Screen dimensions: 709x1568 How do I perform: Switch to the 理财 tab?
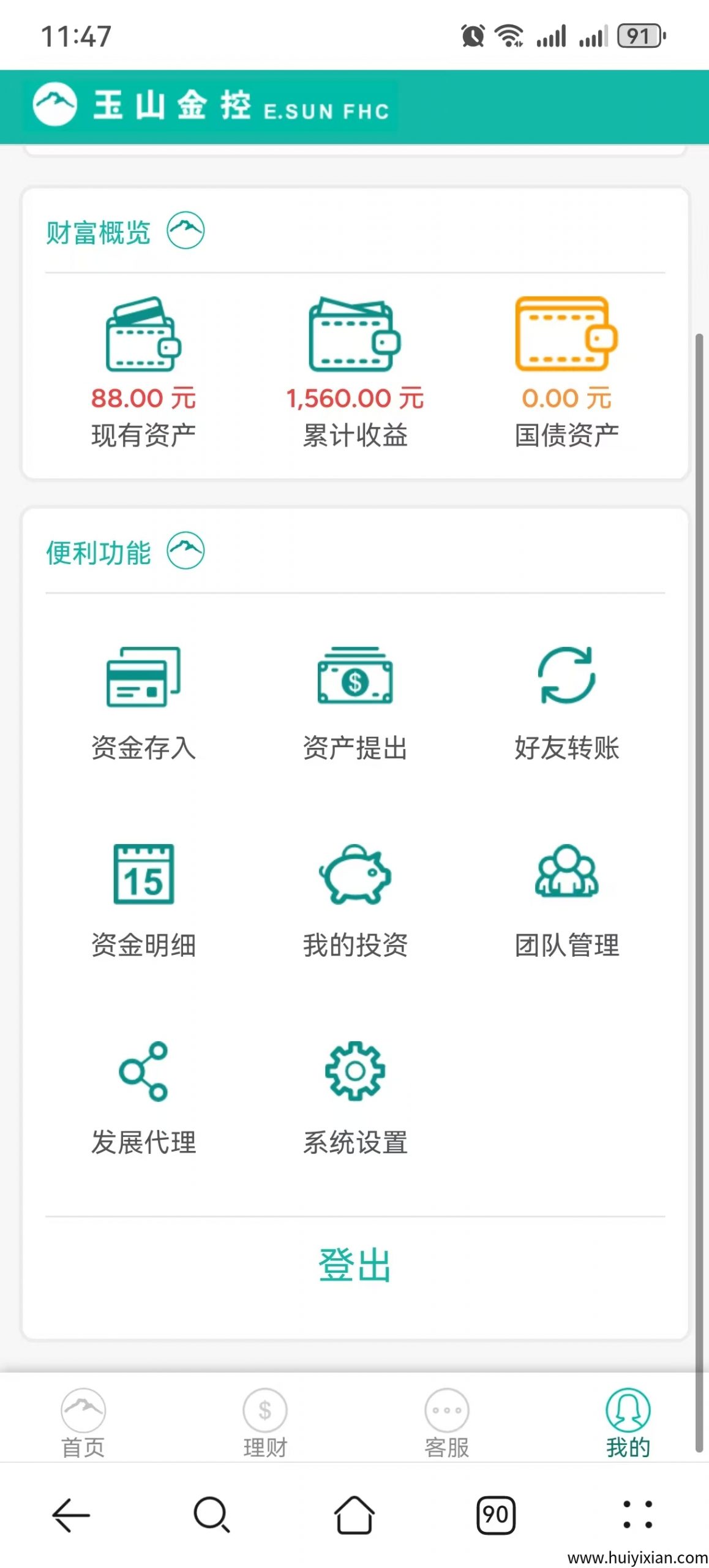pyautogui.click(x=265, y=1422)
